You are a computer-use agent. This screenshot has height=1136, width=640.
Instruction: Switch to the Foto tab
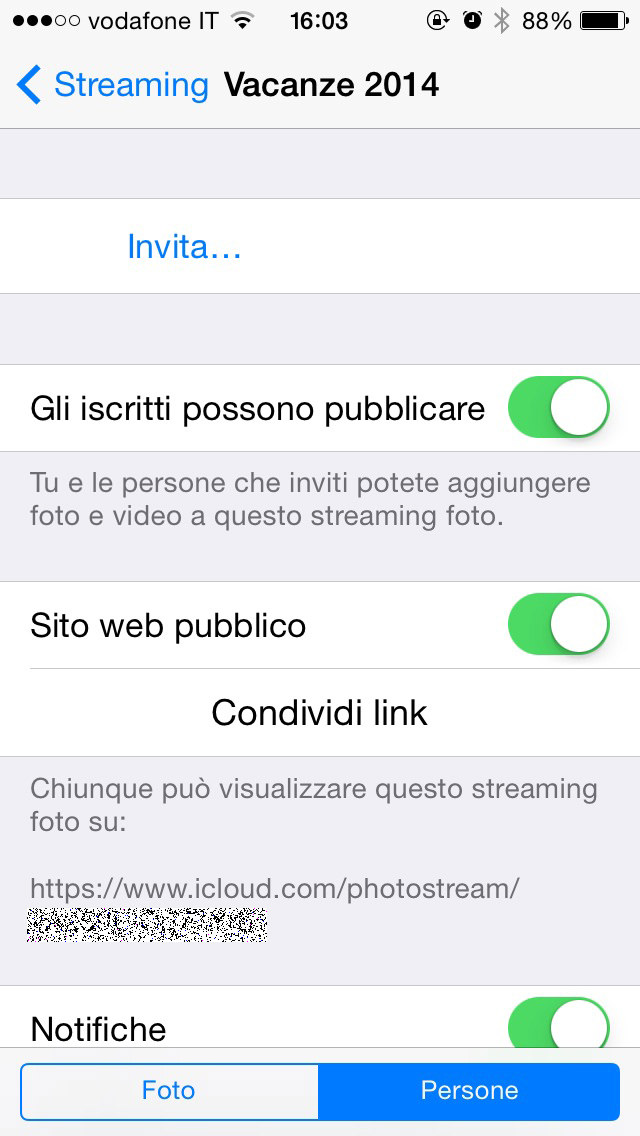tap(168, 1090)
